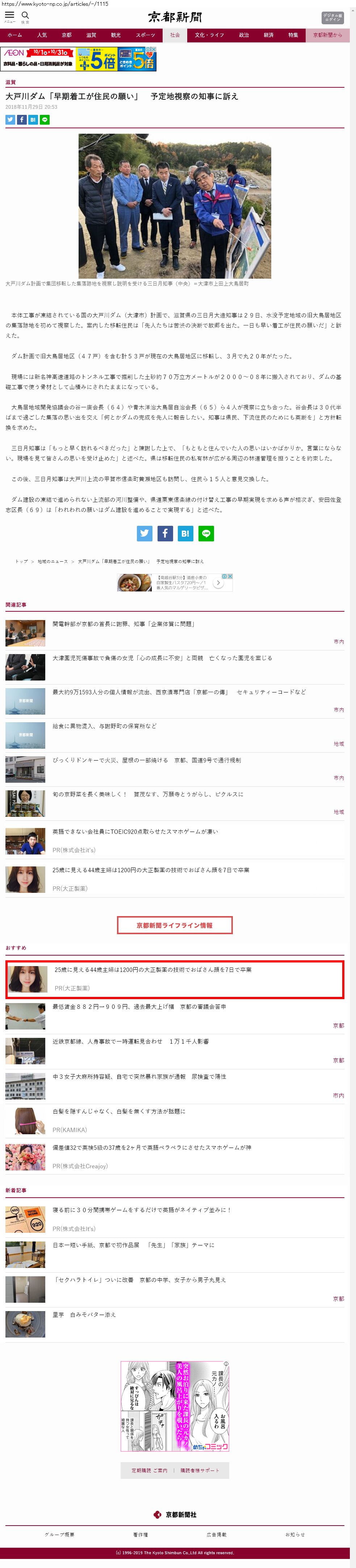Viewport: 356px width, 1568px height.
Task: Open 京都新聞ライフライン情報 button
Action: coord(175,925)
